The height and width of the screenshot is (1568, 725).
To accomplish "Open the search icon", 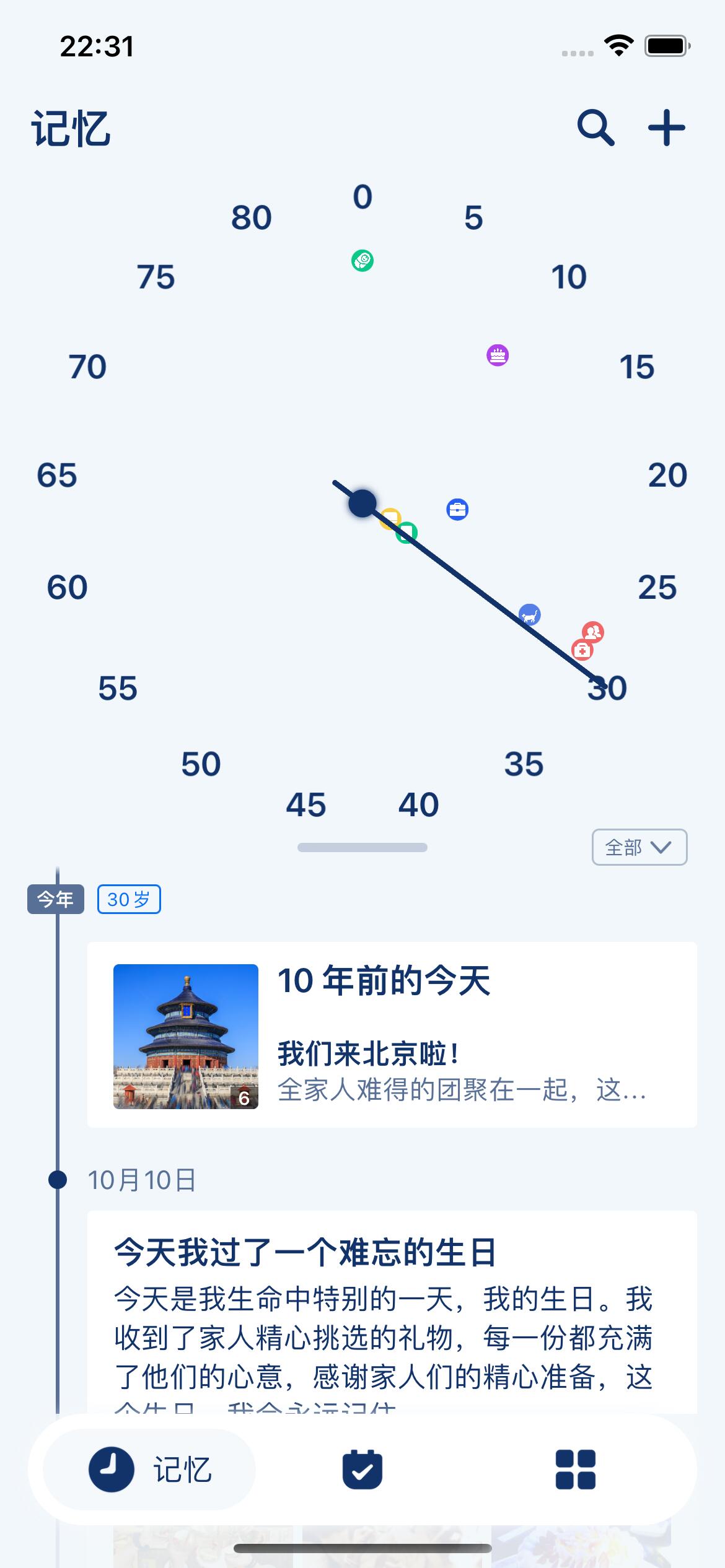I will coord(595,128).
